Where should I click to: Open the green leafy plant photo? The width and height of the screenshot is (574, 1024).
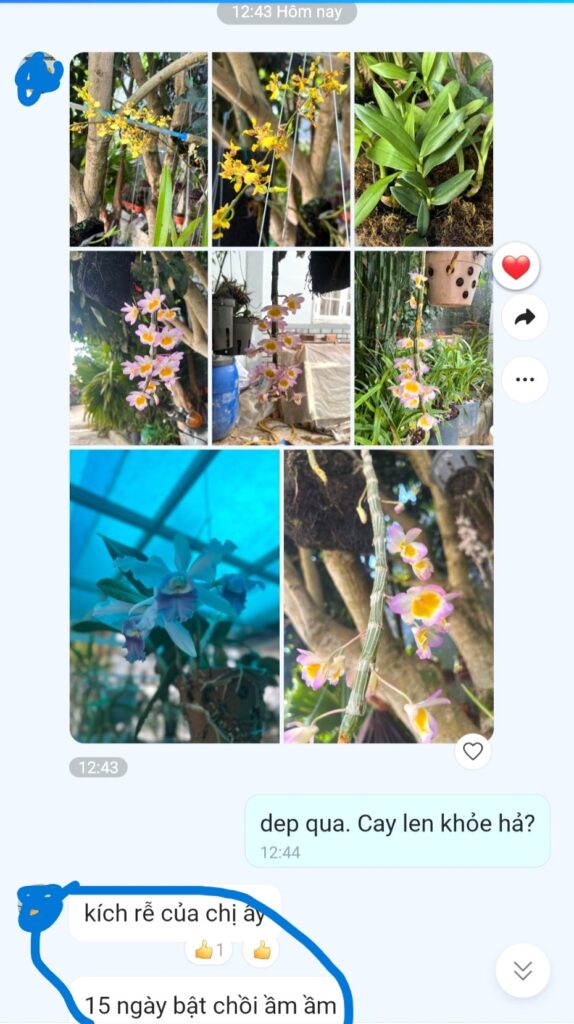point(424,149)
